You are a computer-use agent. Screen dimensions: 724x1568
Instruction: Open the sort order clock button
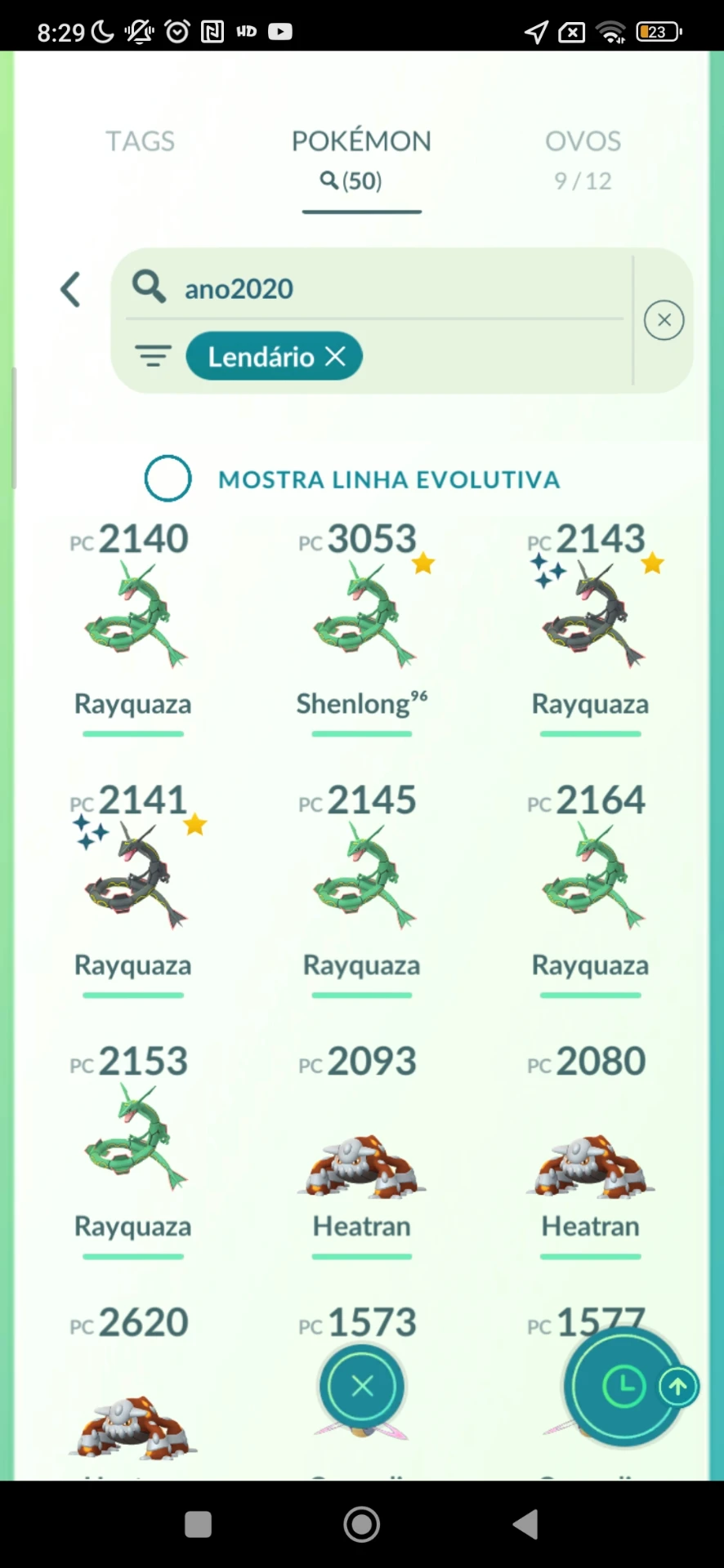pos(624,1386)
